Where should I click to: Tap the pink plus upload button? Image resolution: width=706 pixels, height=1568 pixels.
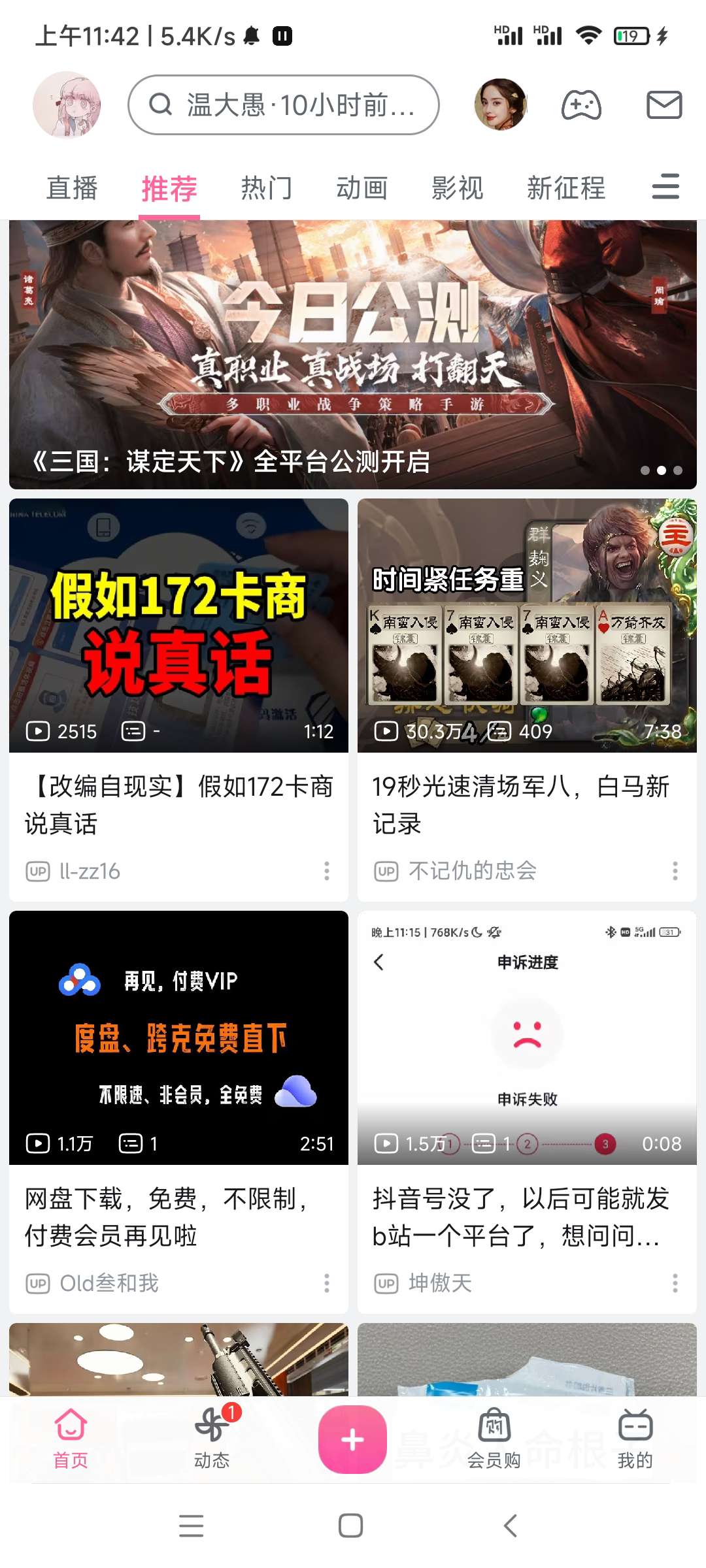click(352, 1440)
